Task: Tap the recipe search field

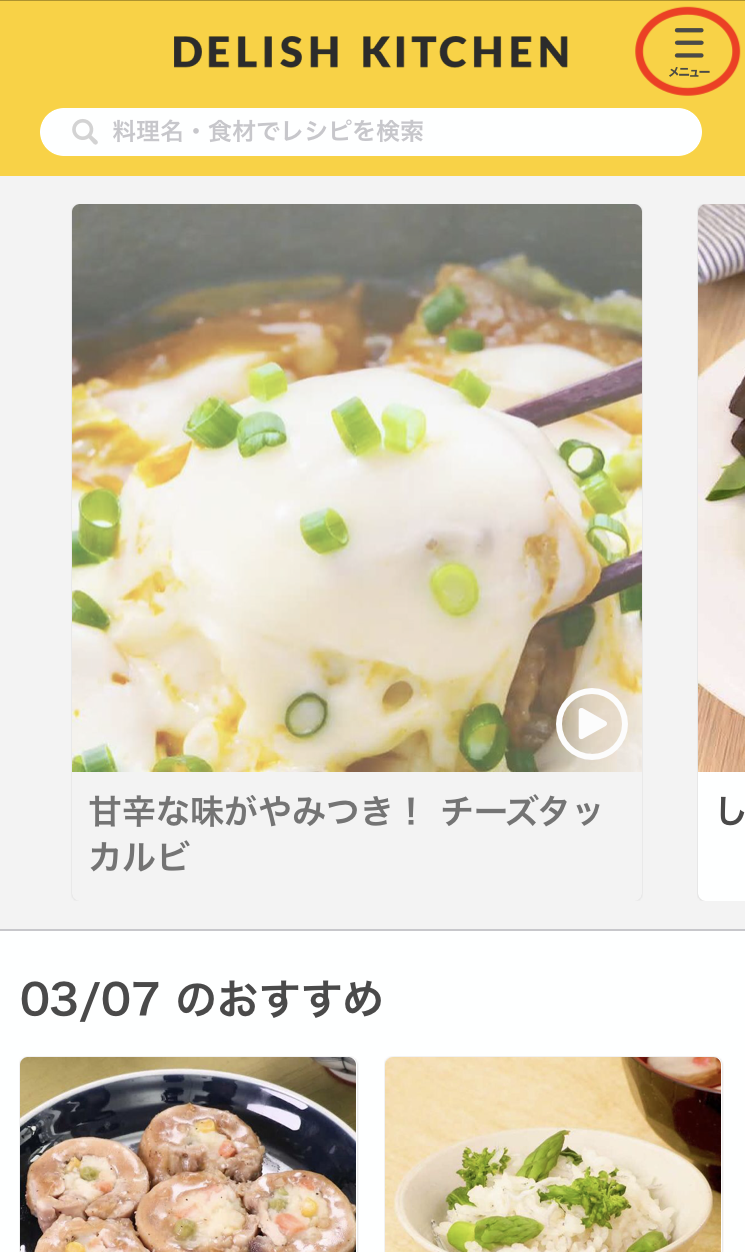Action: coord(370,132)
